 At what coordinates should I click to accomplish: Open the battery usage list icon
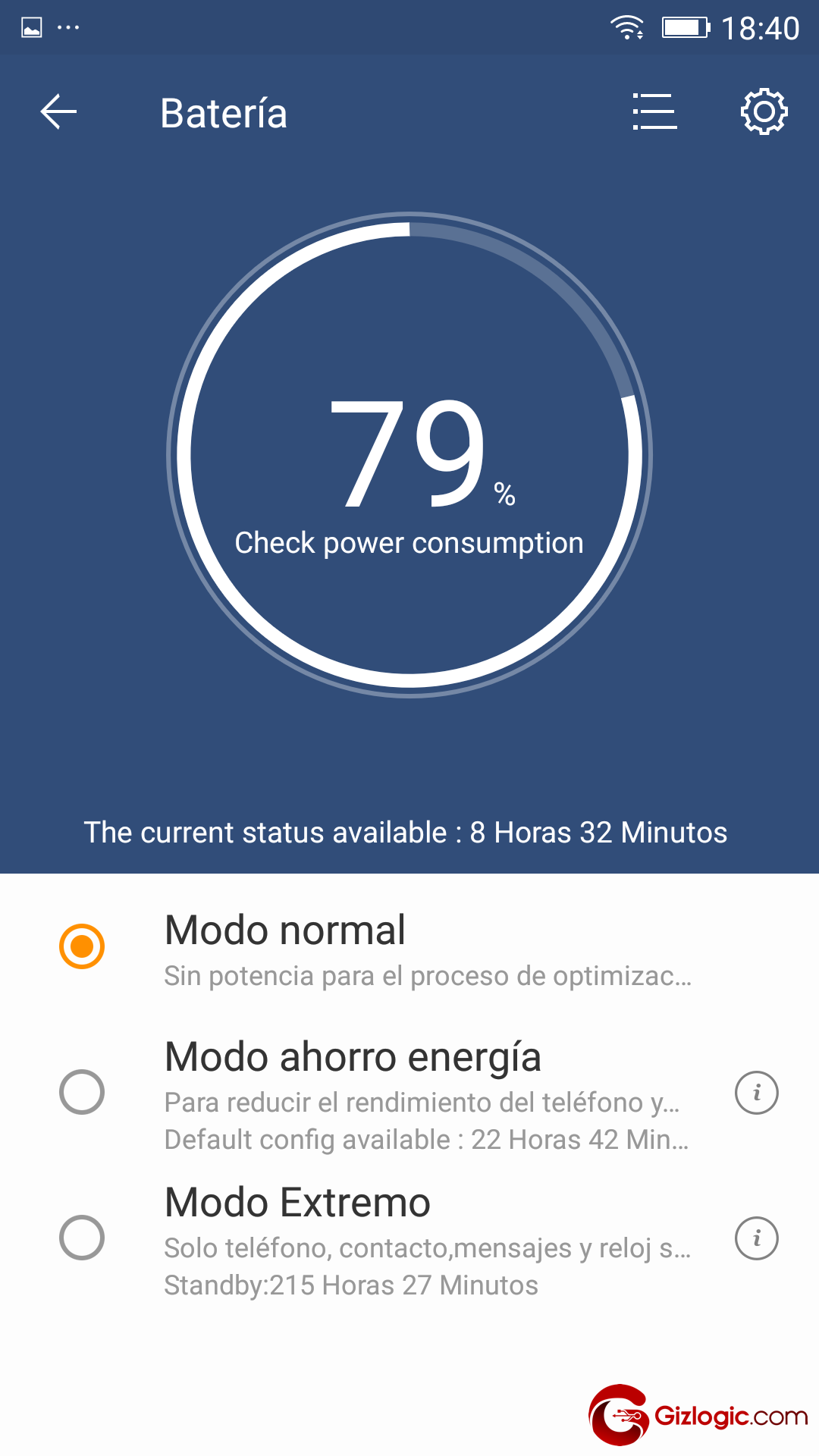pyautogui.click(x=654, y=112)
